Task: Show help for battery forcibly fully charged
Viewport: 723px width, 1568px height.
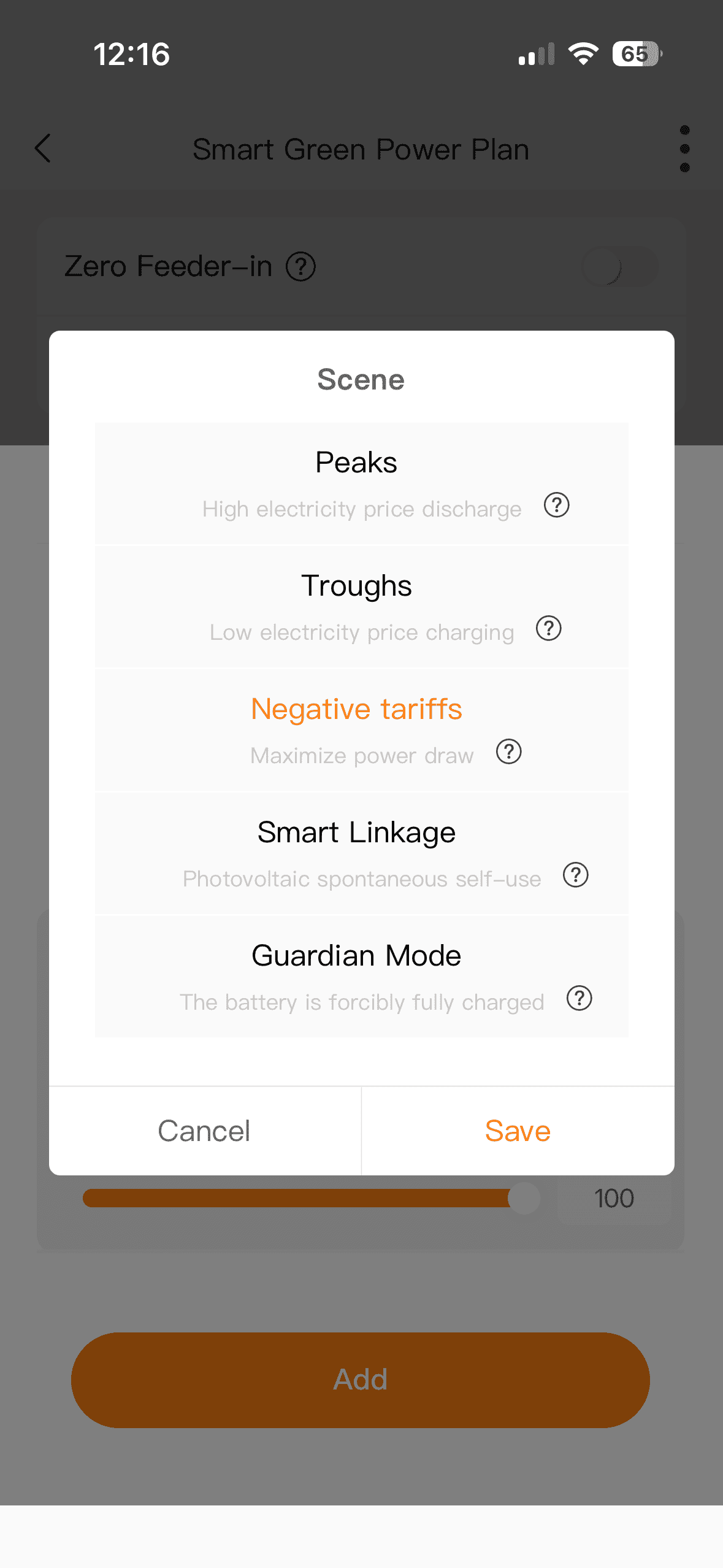Action: 580,999
